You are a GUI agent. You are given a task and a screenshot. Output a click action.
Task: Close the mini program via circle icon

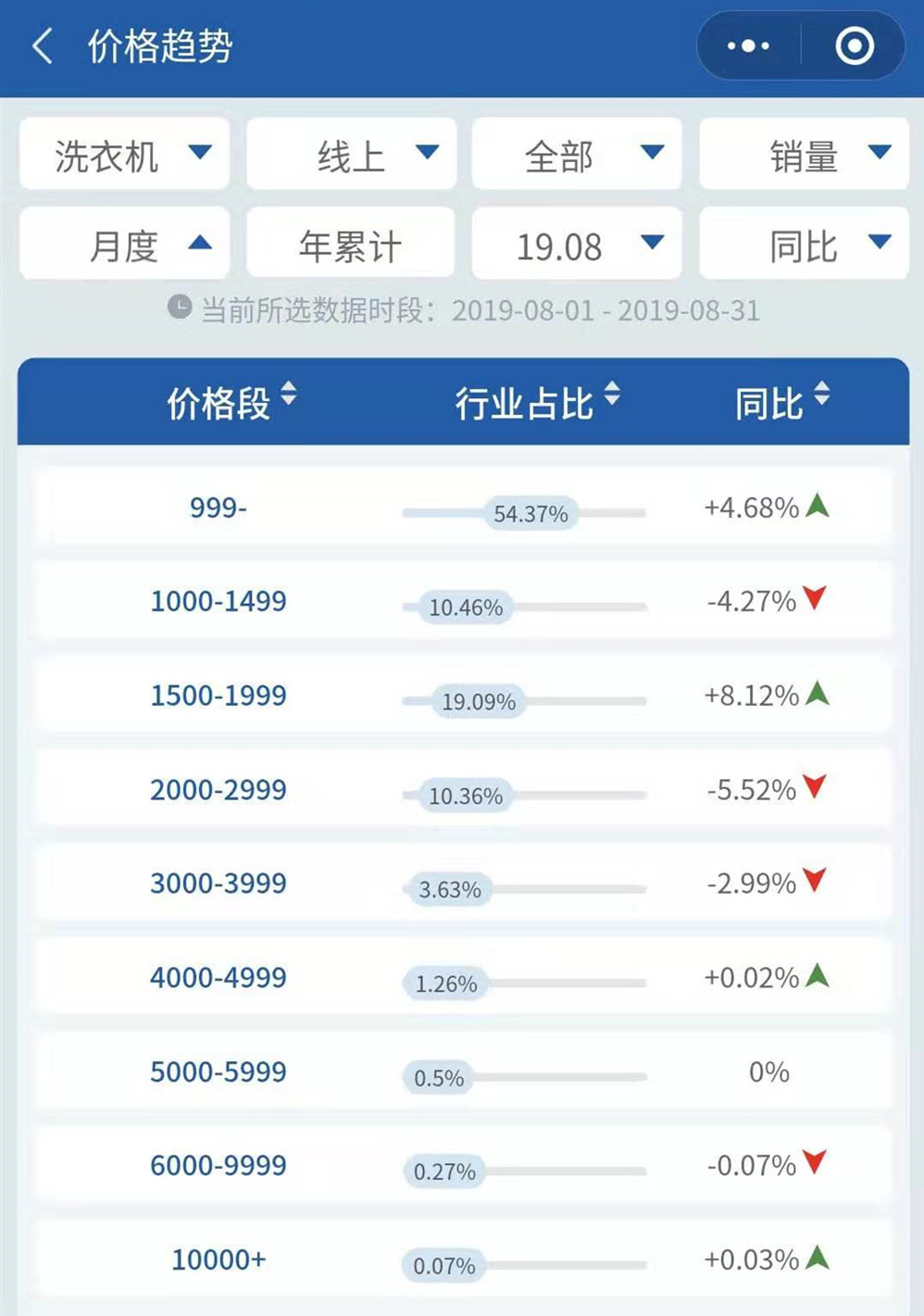click(854, 46)
